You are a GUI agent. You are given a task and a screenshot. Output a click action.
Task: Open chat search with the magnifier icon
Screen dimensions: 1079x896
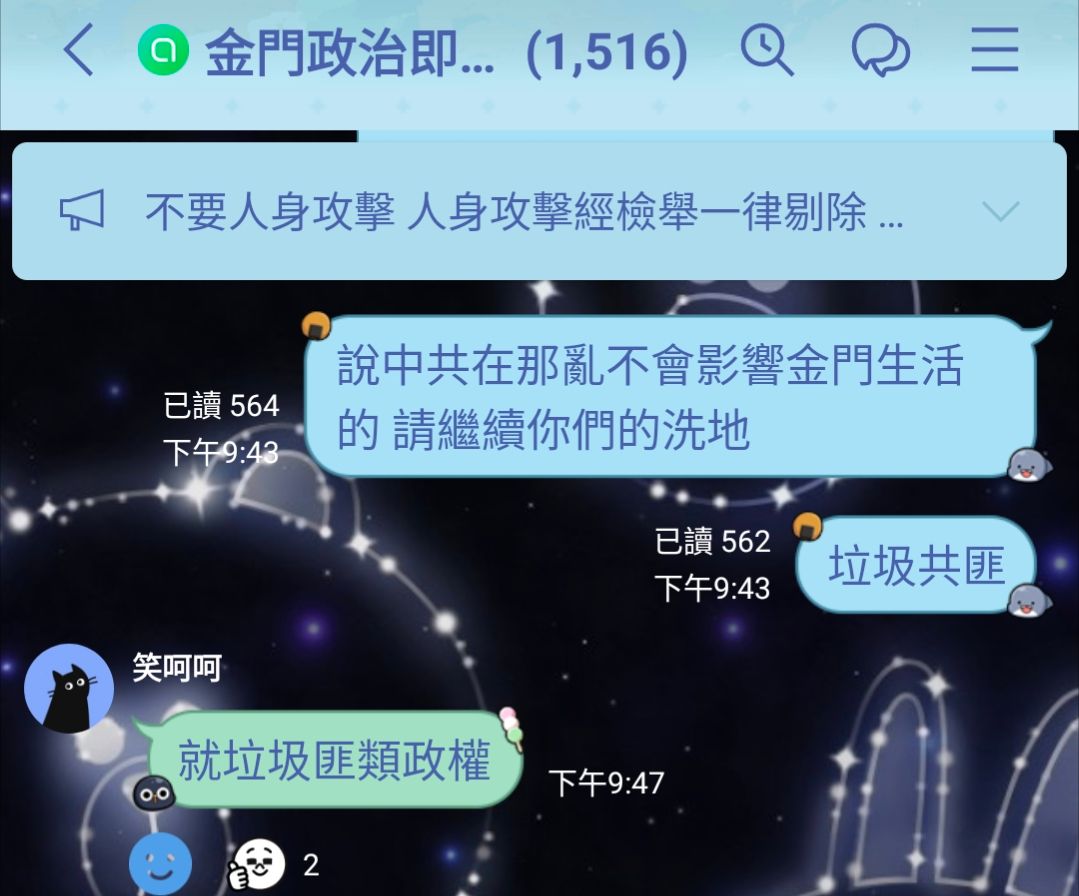pyautogui.click(x=767, y=50)
